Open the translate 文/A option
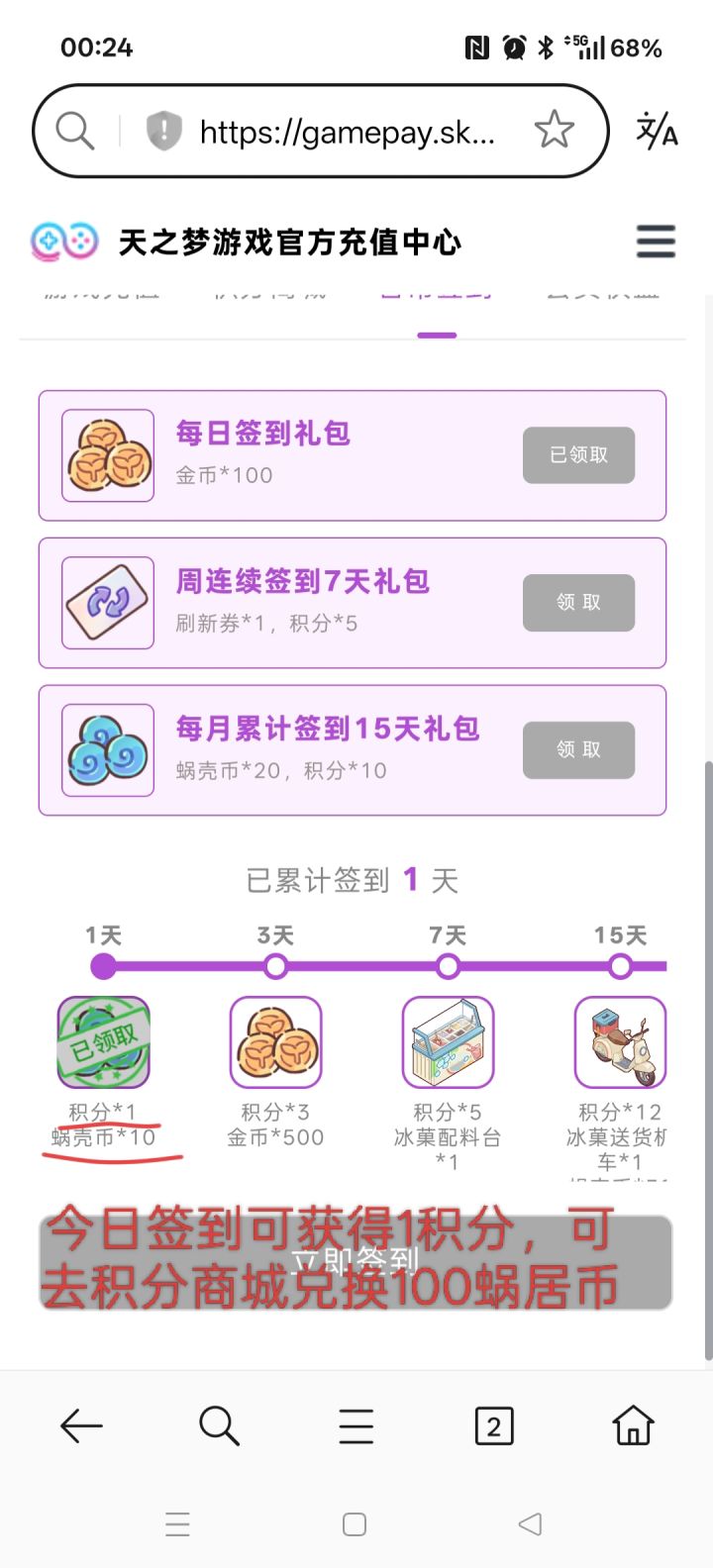The image size is (713, 1568). point(656,130)
